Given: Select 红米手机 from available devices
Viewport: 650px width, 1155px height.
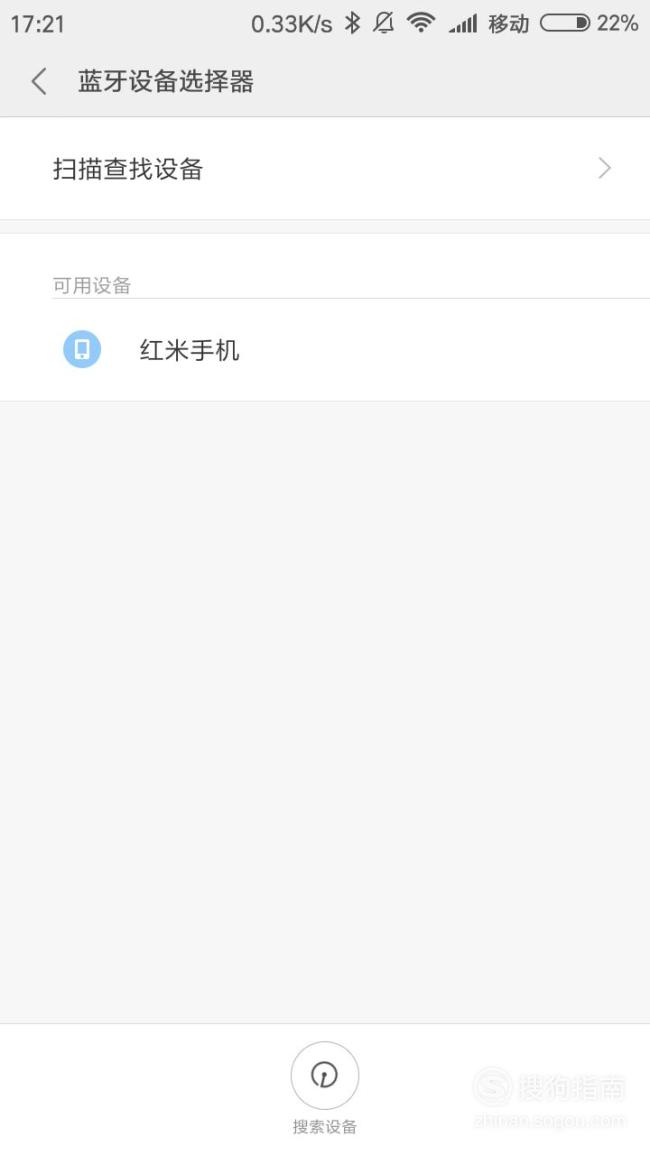Looking at the screenshot, I should [325, 350].
